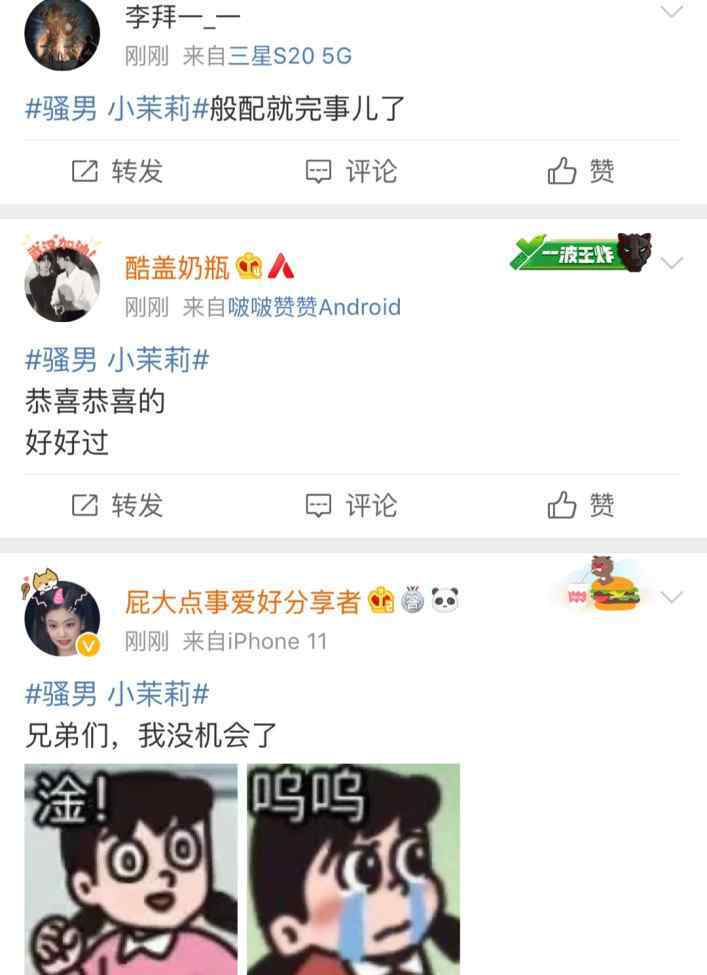
Task: Like 酷盖奶瓶's post
Action: (581, 506)
